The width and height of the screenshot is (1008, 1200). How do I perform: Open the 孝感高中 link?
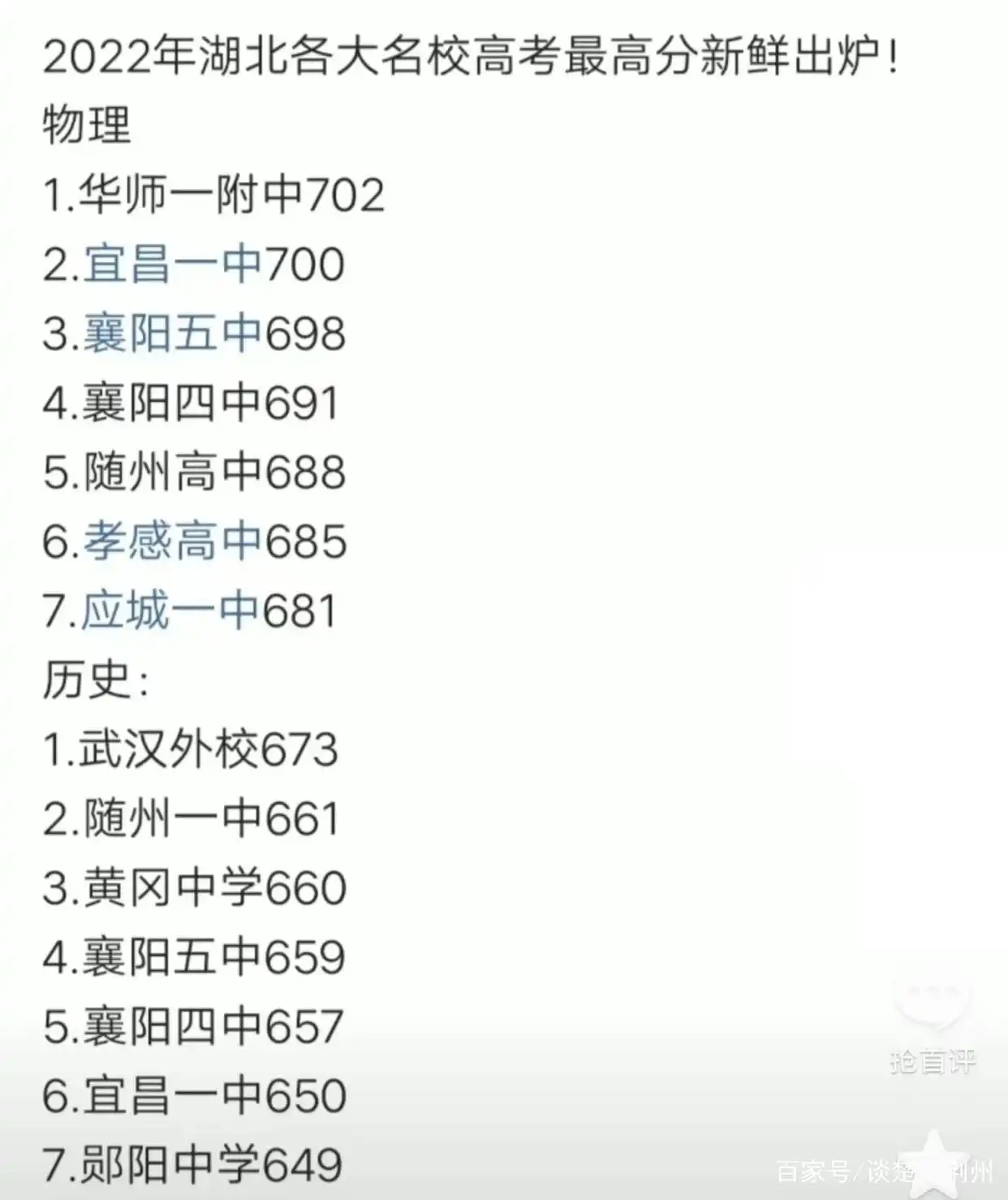[x=172, y=542]
